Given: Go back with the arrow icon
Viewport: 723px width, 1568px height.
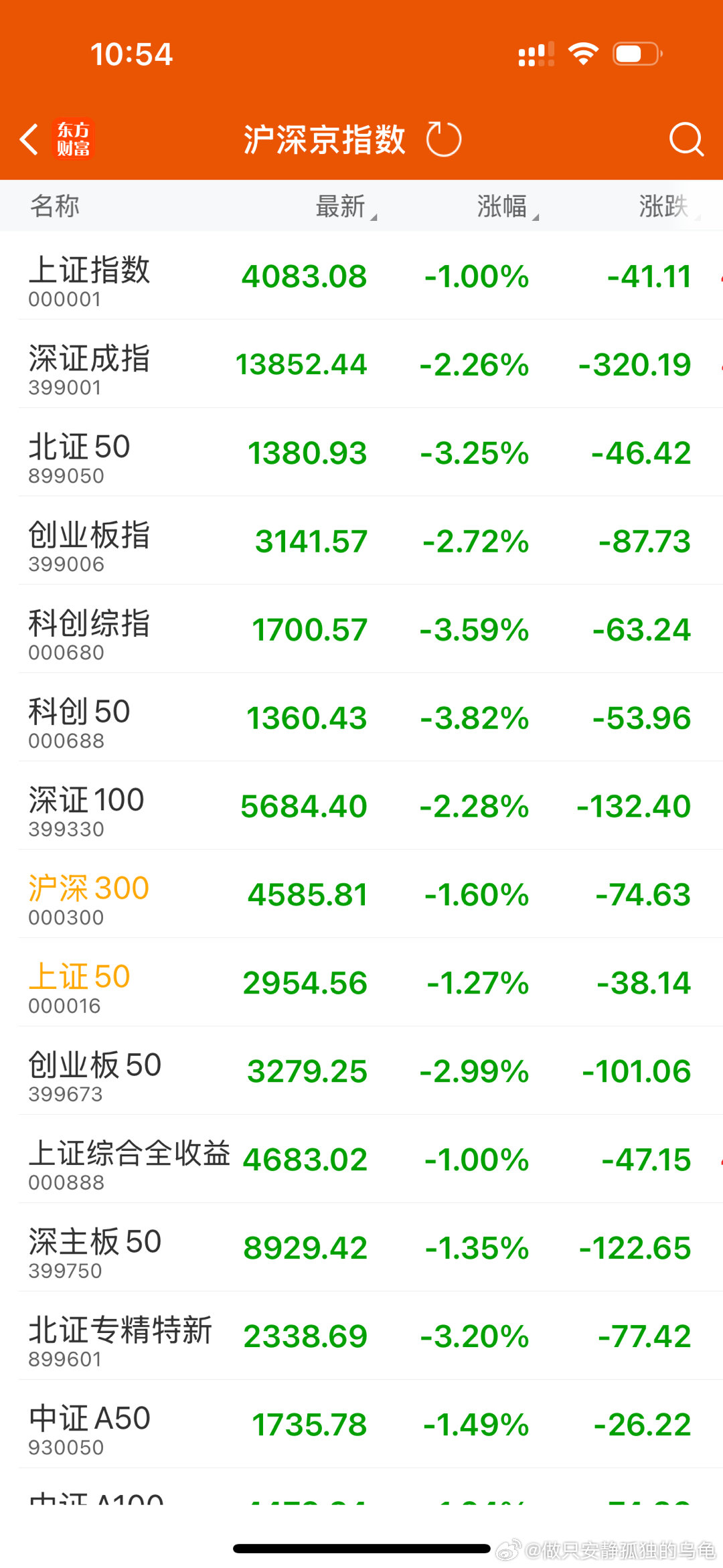Looking at the screenshot, I should click(x=29, y=139).
